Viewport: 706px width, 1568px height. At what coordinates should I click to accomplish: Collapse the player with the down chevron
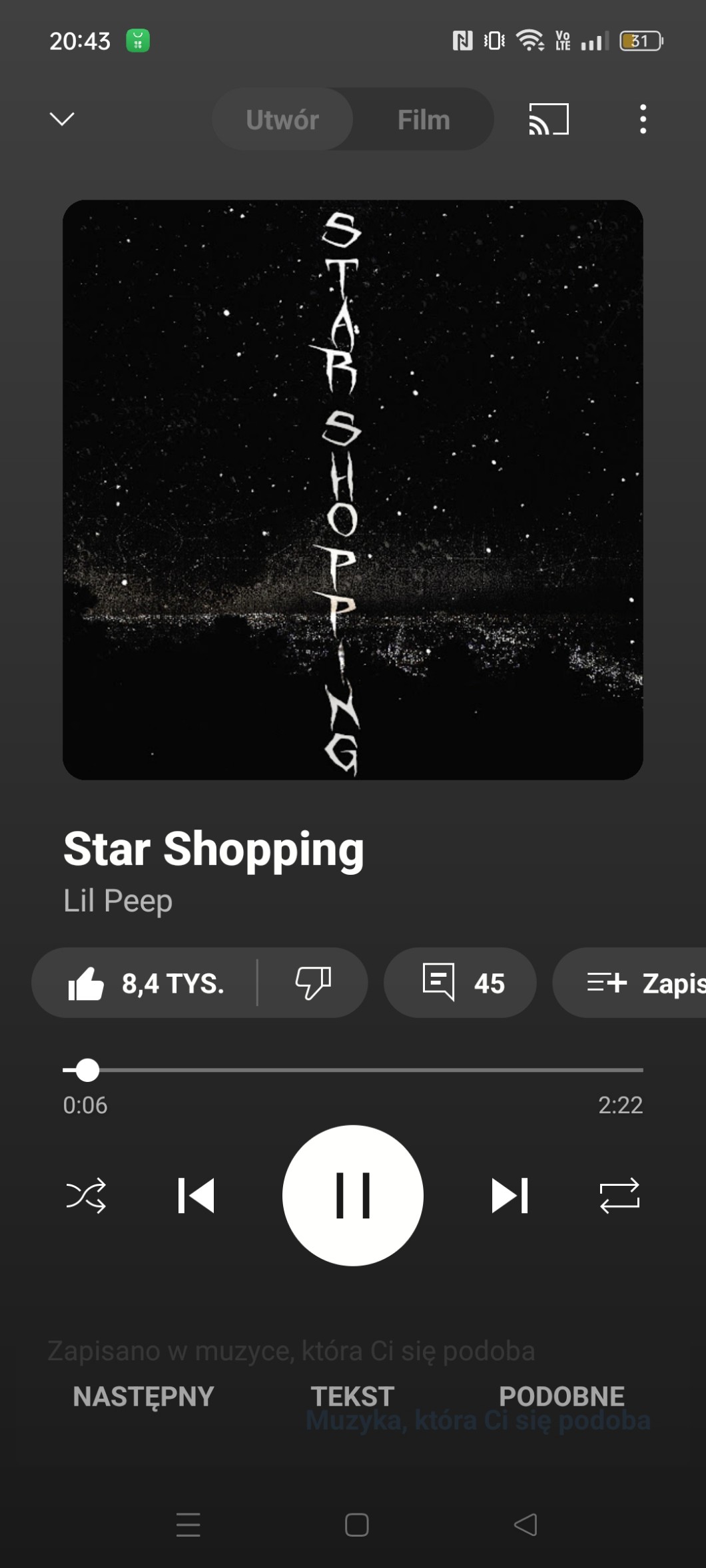(x=62, y=119)
